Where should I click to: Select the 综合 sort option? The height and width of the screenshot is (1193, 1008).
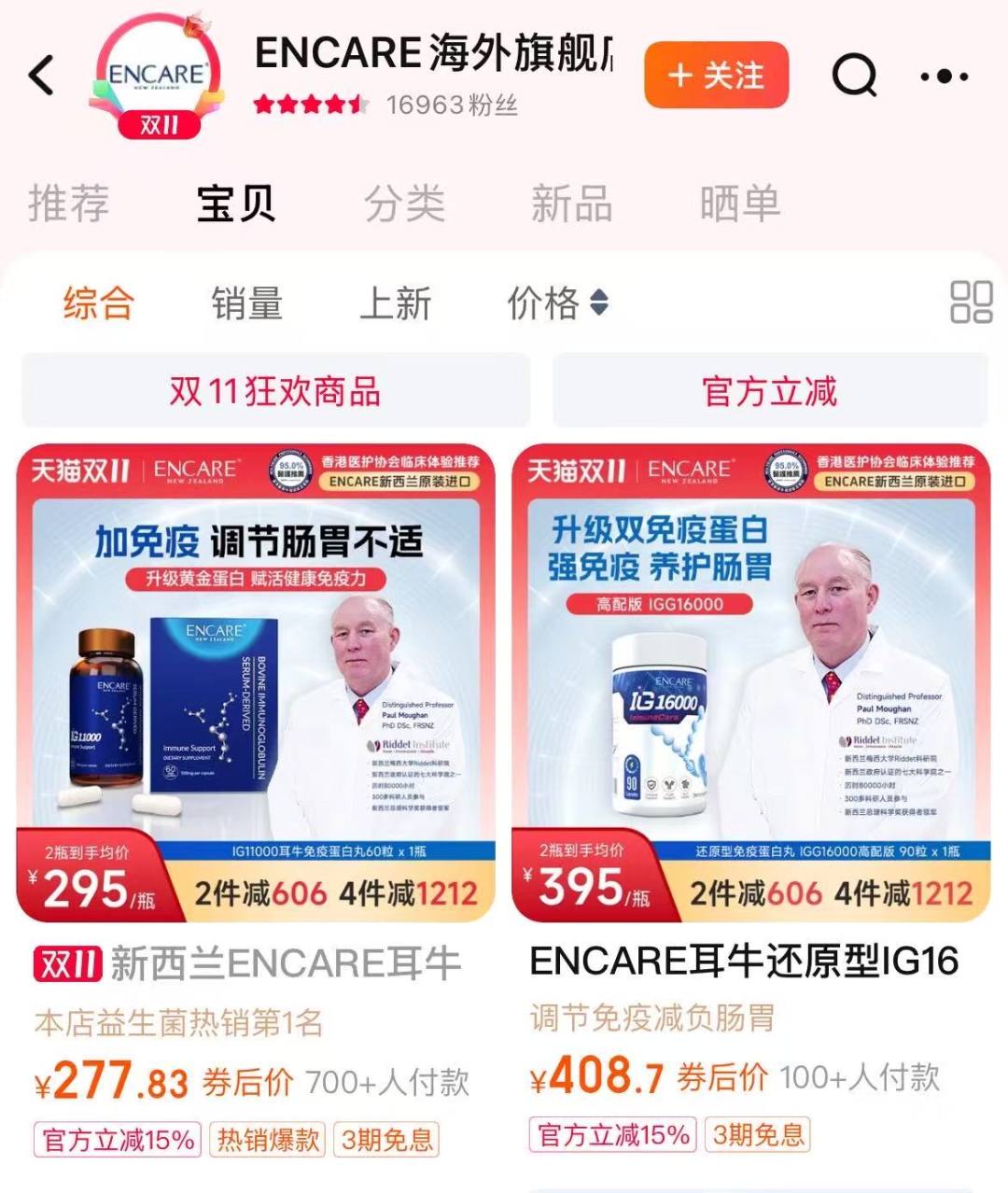tap(99, 303)
